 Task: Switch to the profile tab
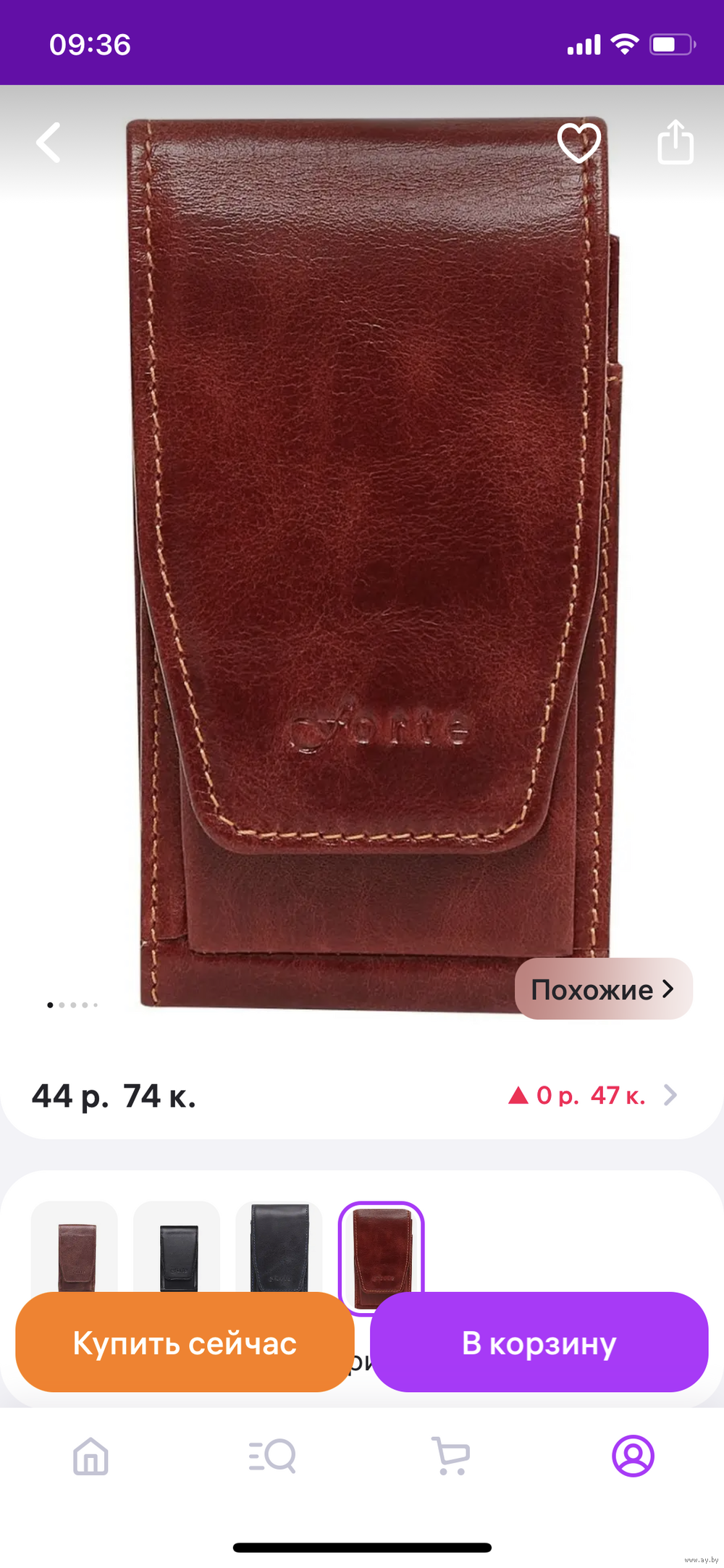(x=633, y=1456)
